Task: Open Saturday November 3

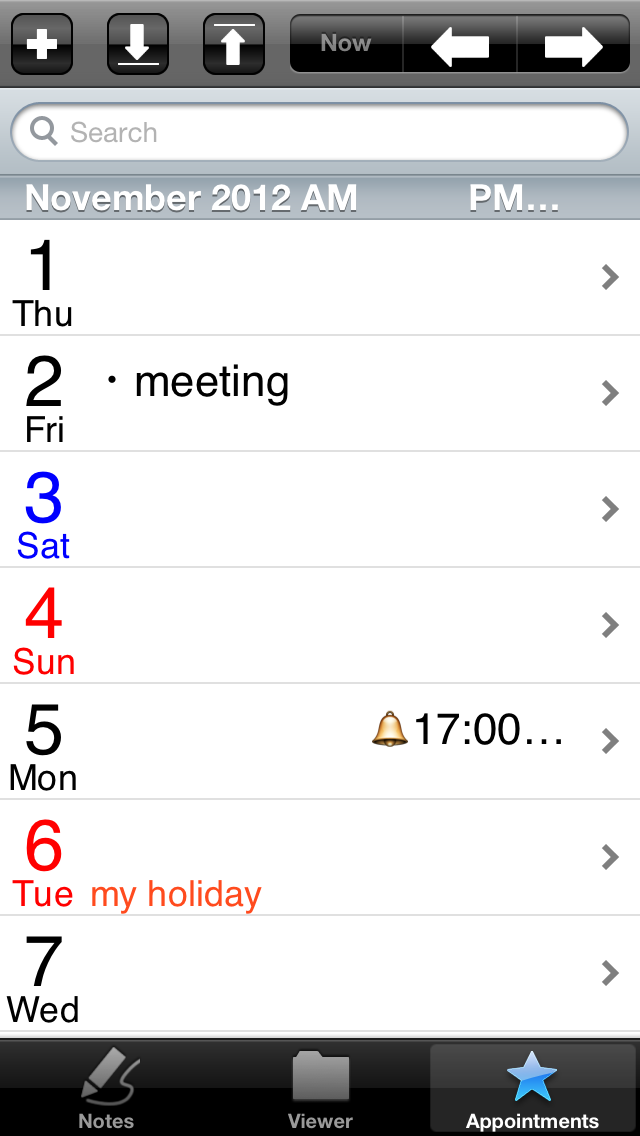Action: [320, 510]
